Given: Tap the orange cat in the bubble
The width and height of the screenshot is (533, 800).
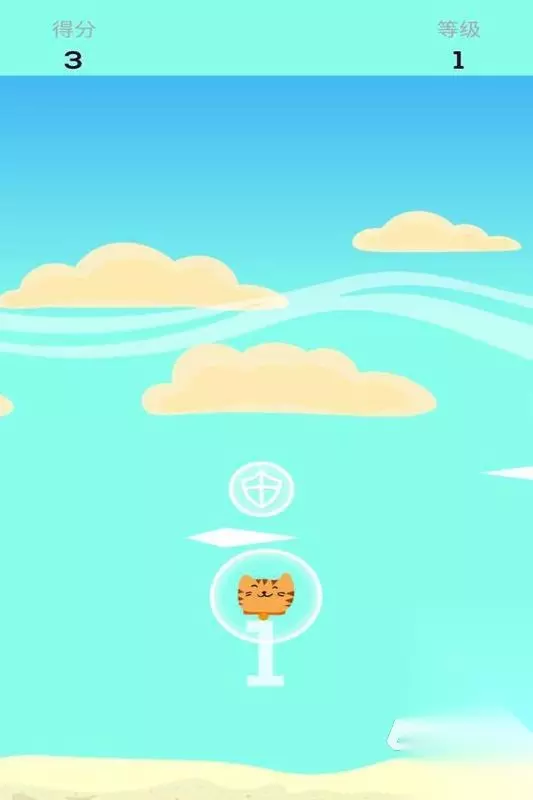Looking at the screenshot, I should pos(266,596).
